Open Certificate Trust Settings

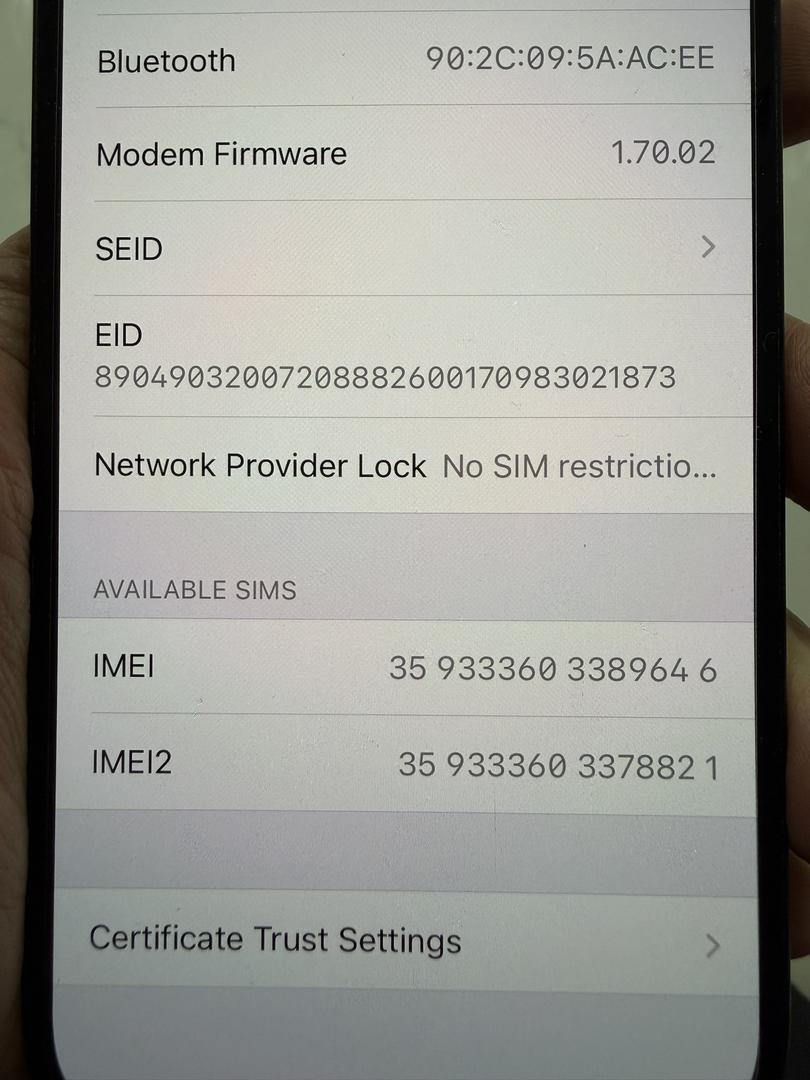405,942
